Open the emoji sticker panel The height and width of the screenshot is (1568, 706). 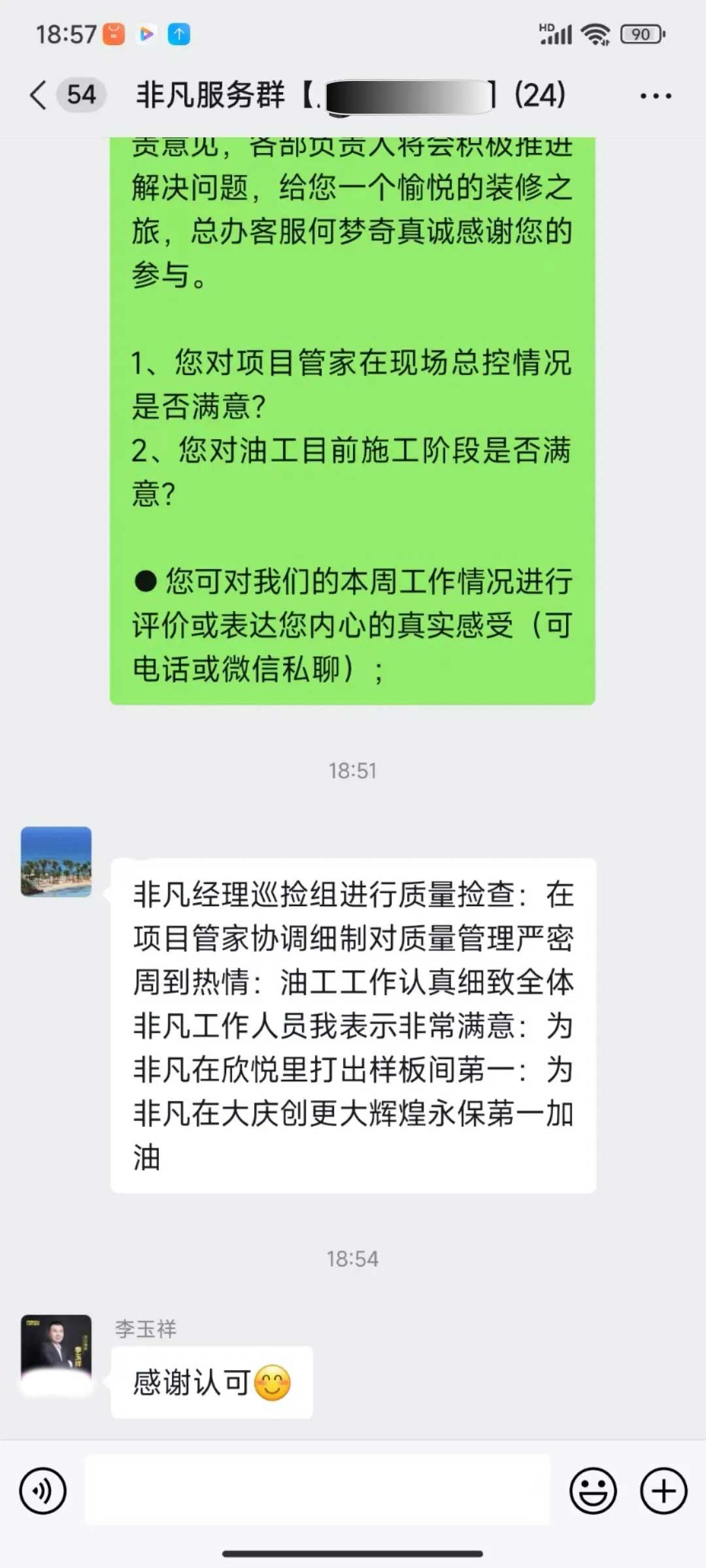(x=593, y=1492)
